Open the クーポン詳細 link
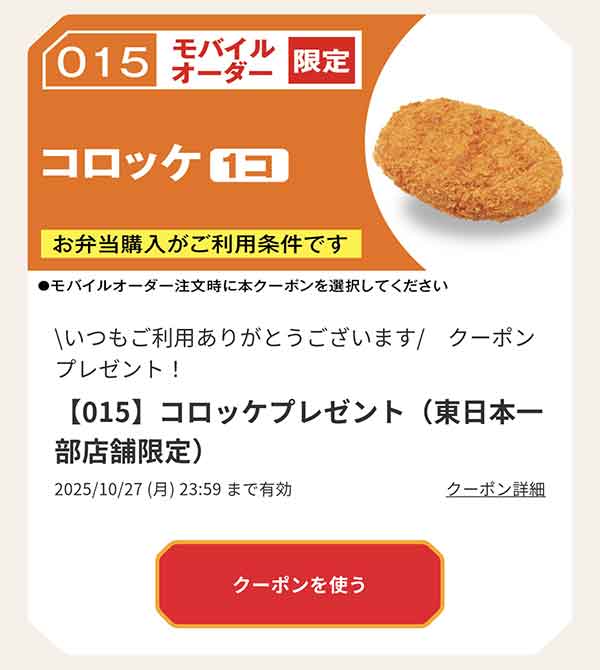 (x=495, y=489)
